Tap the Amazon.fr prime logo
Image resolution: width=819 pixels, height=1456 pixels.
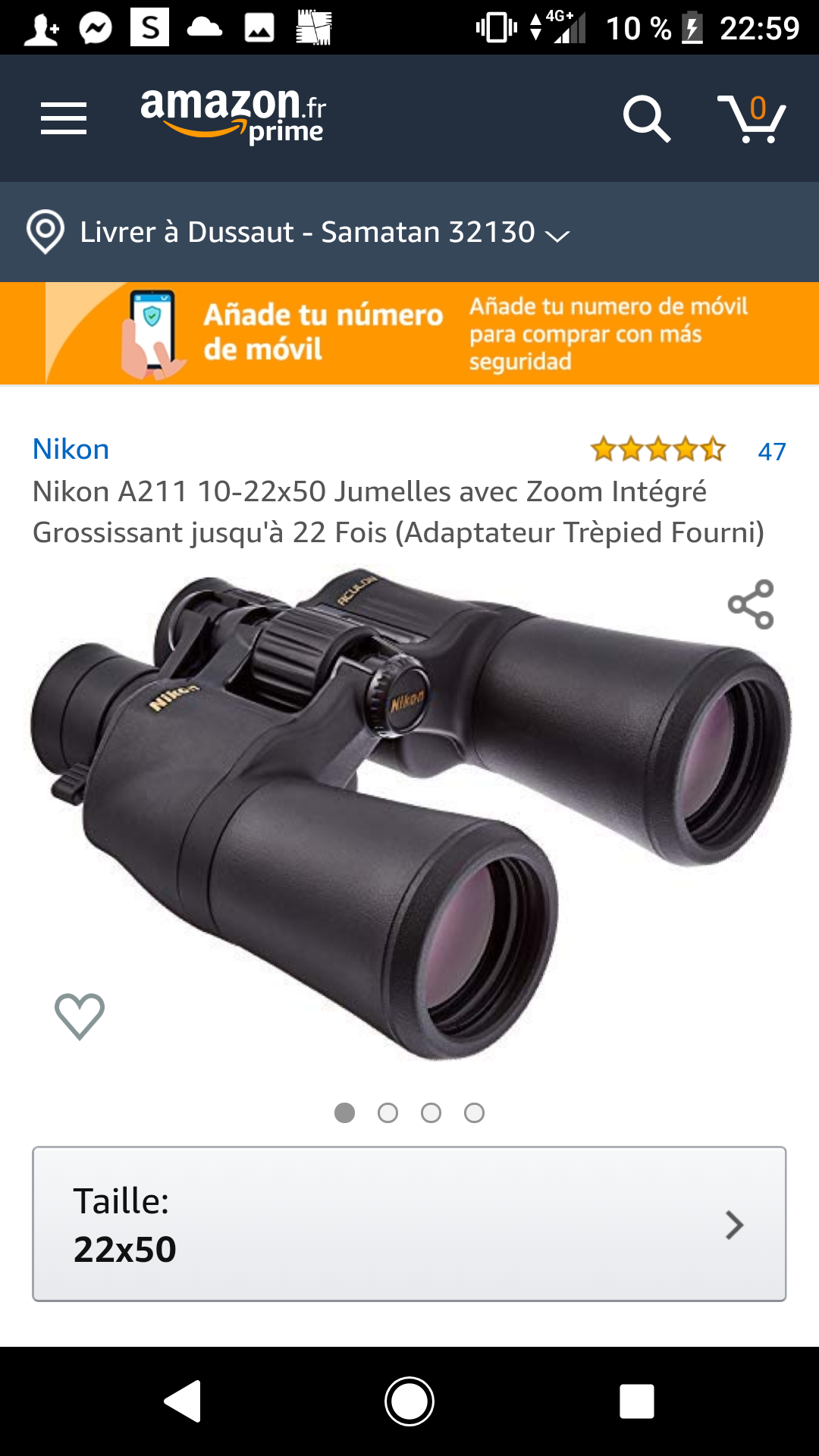point(234,115)
